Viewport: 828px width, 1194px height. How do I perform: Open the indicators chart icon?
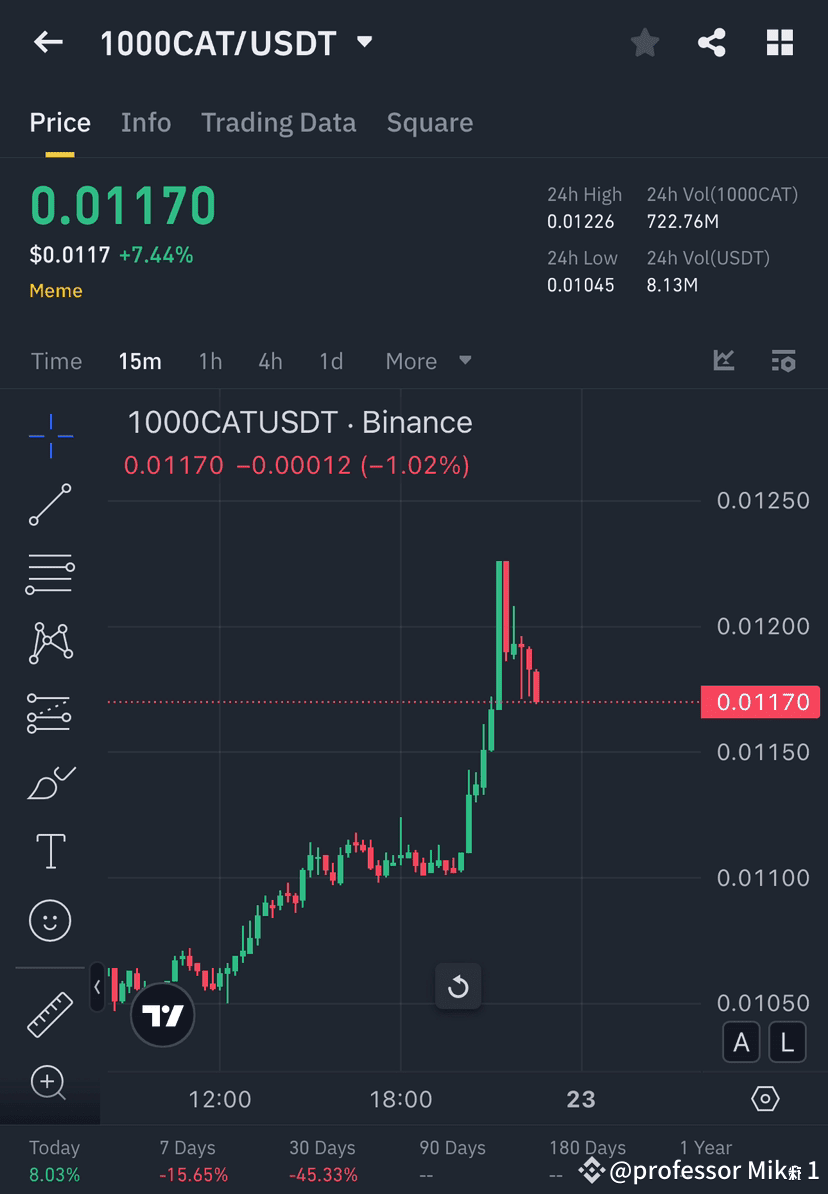coord(723,361)
